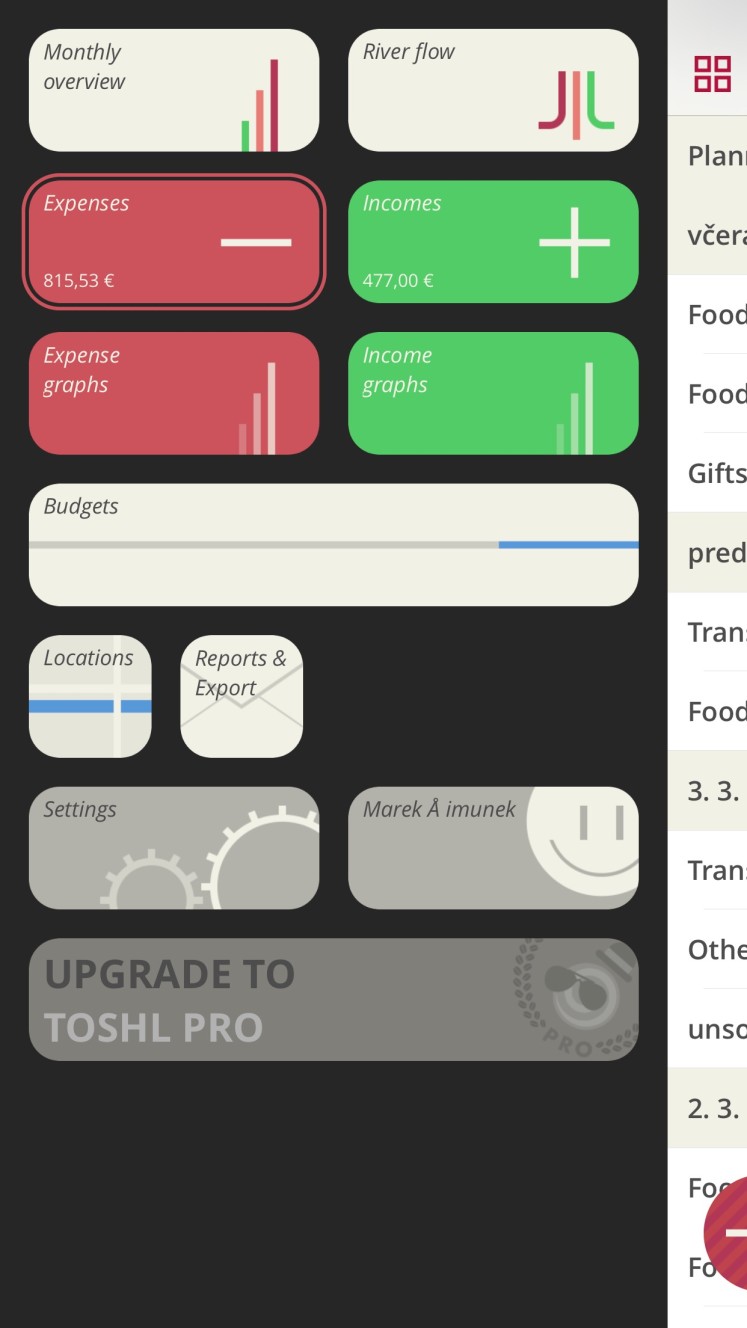View Expense graphs
The width and height of the screenshot is (747, 1328).
(x=174, y=393)
